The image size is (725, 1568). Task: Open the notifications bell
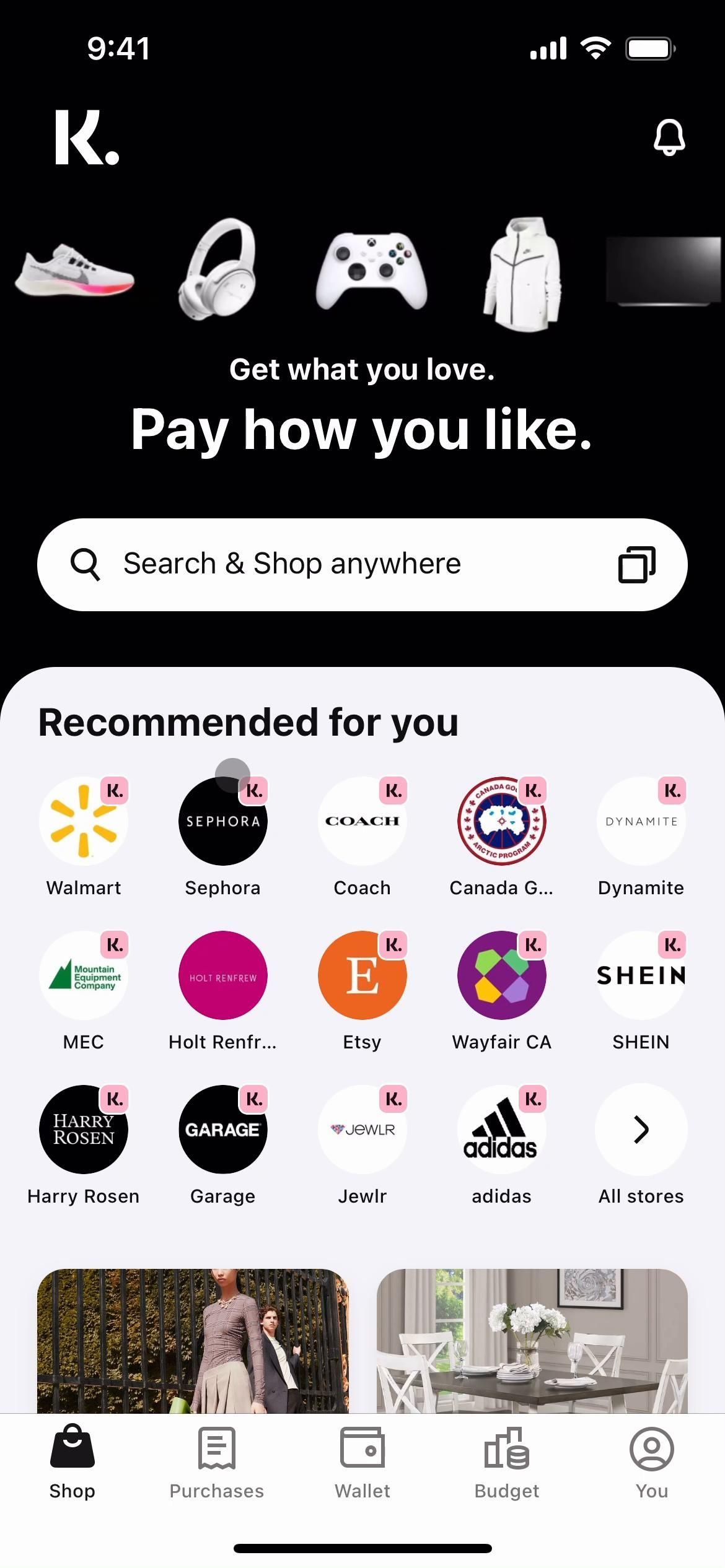click(x=669, y=137)
